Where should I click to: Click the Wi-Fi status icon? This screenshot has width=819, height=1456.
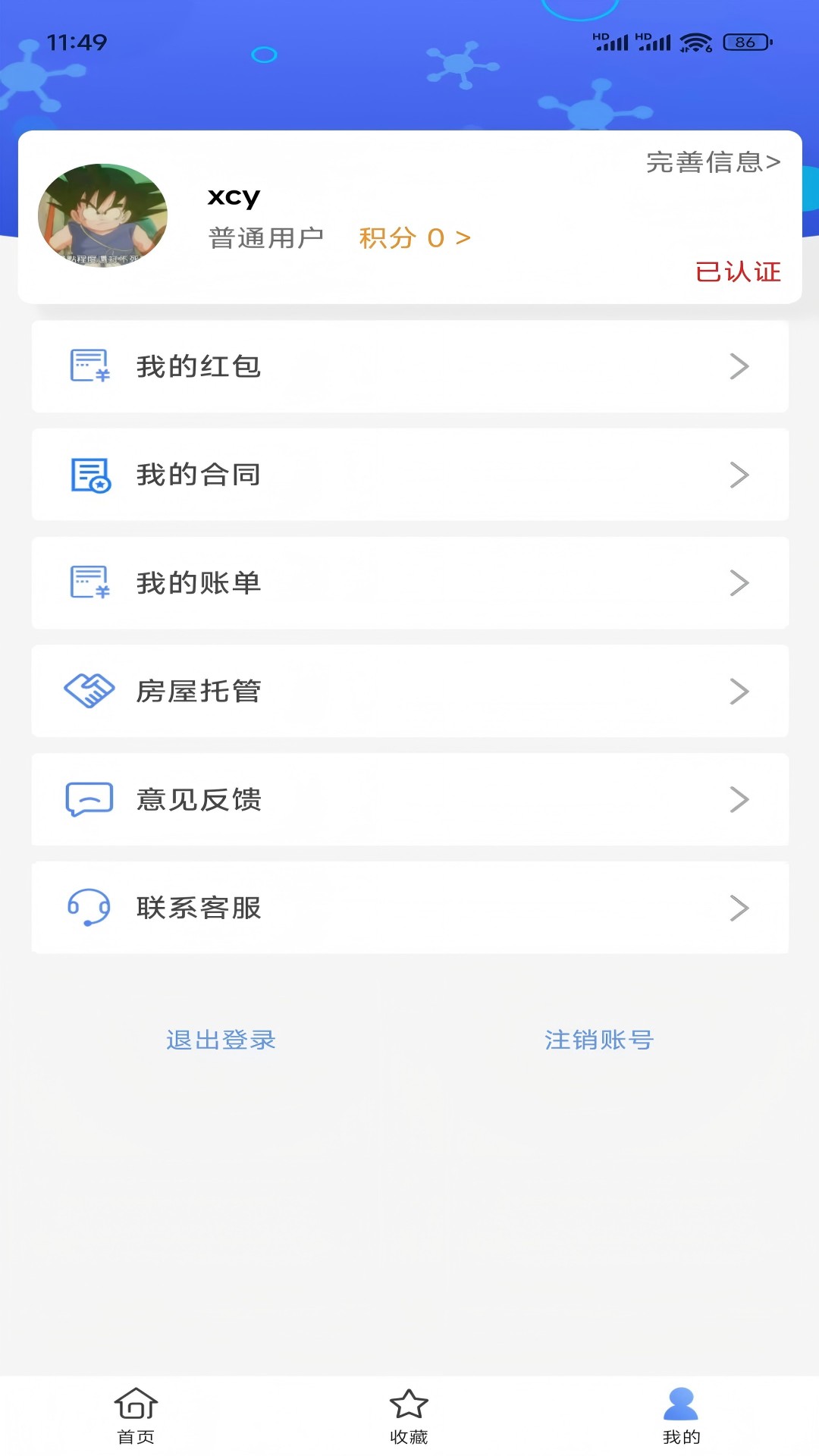click(695, 43)
